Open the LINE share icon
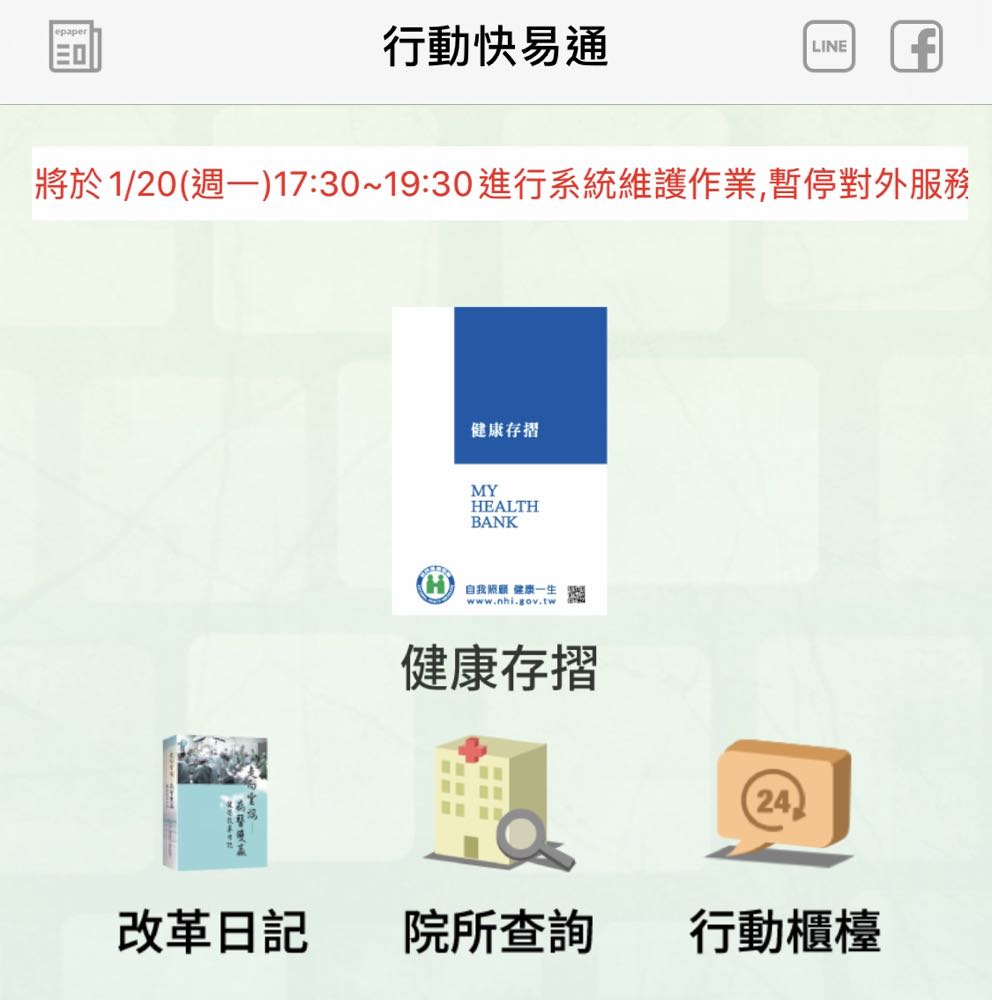The height and width of the screenshot is (1000, 992). point(829,47)
